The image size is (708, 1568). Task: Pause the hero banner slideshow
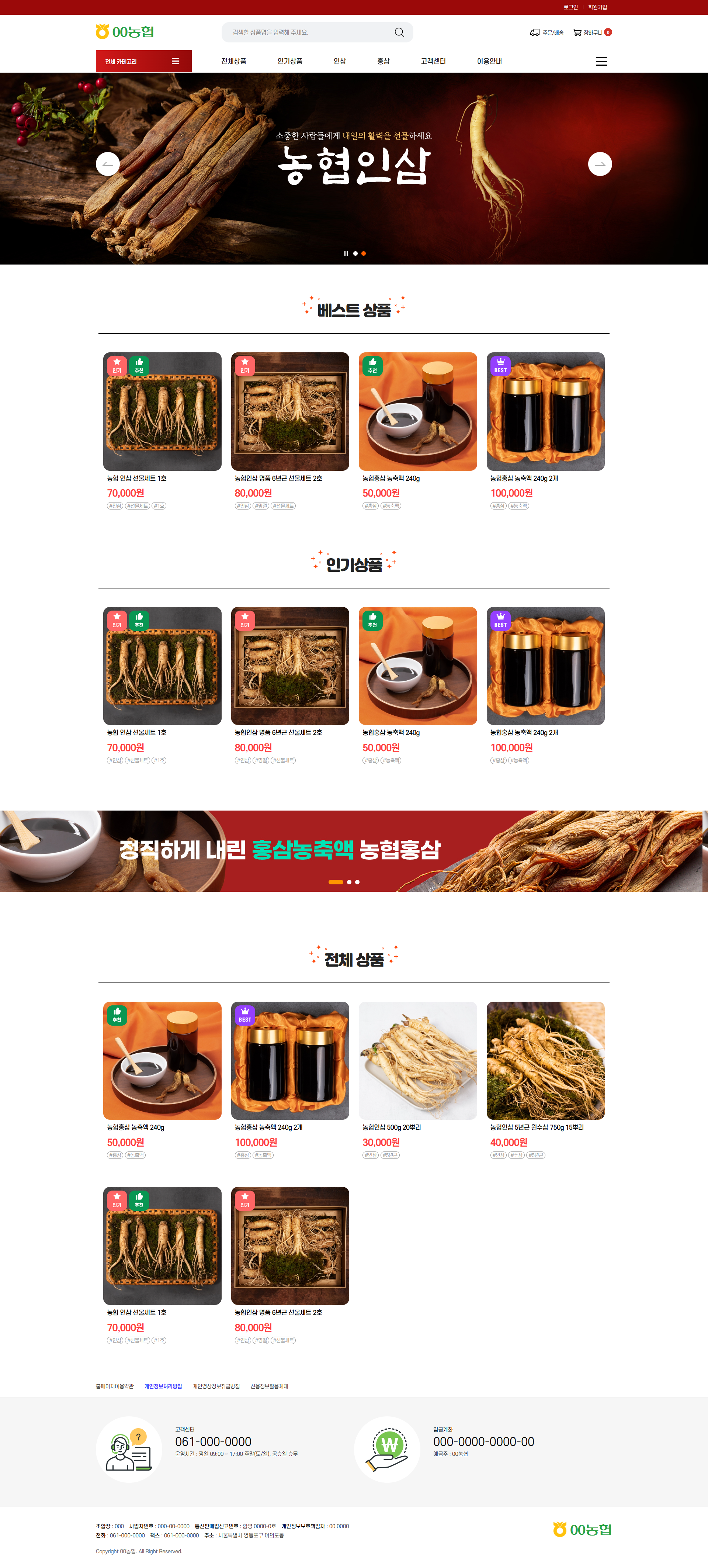coord(346,253)
